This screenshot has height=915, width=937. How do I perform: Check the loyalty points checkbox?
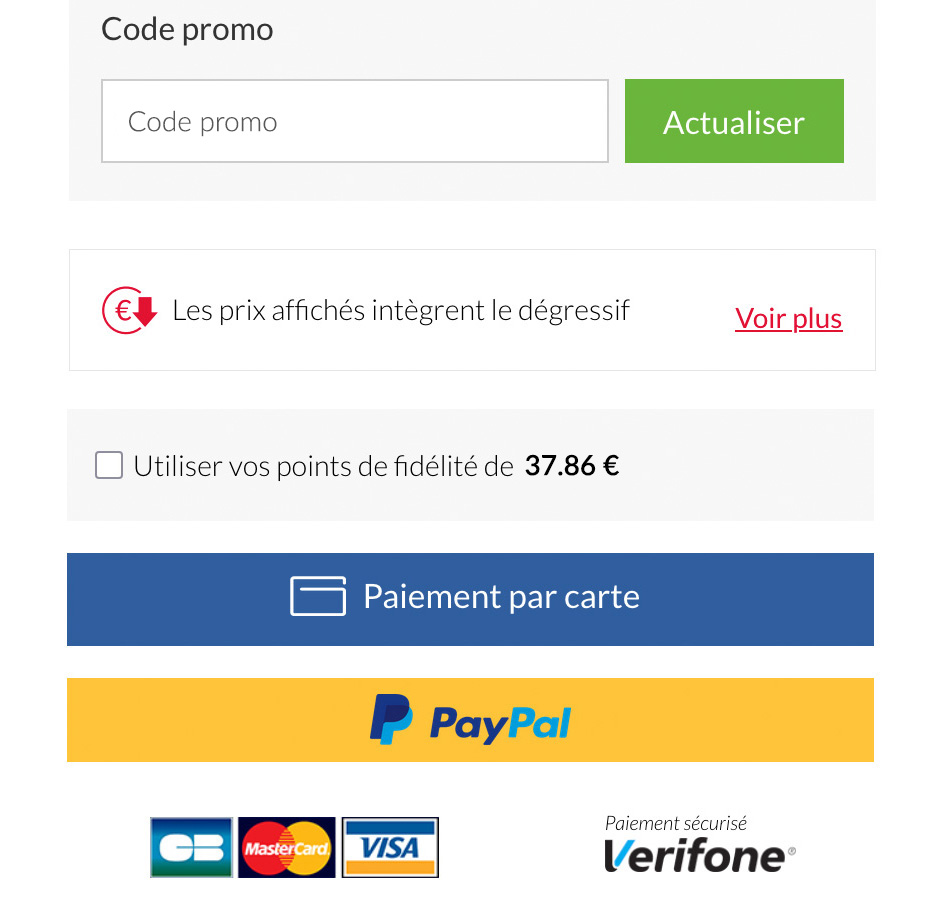click(x=109, y=465)
